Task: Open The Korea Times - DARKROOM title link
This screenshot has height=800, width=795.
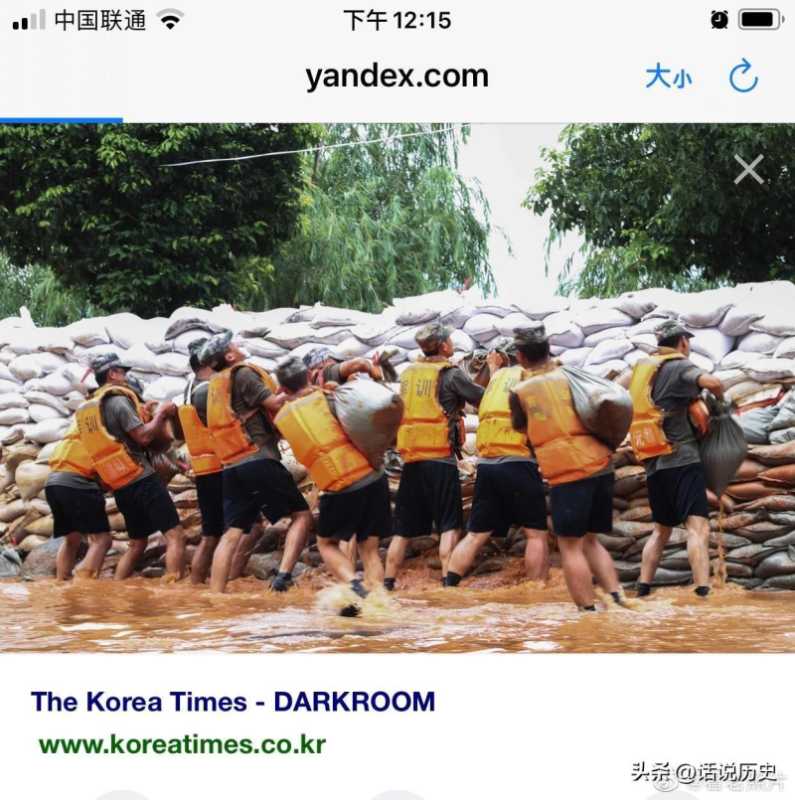Action: click(233, 702)
